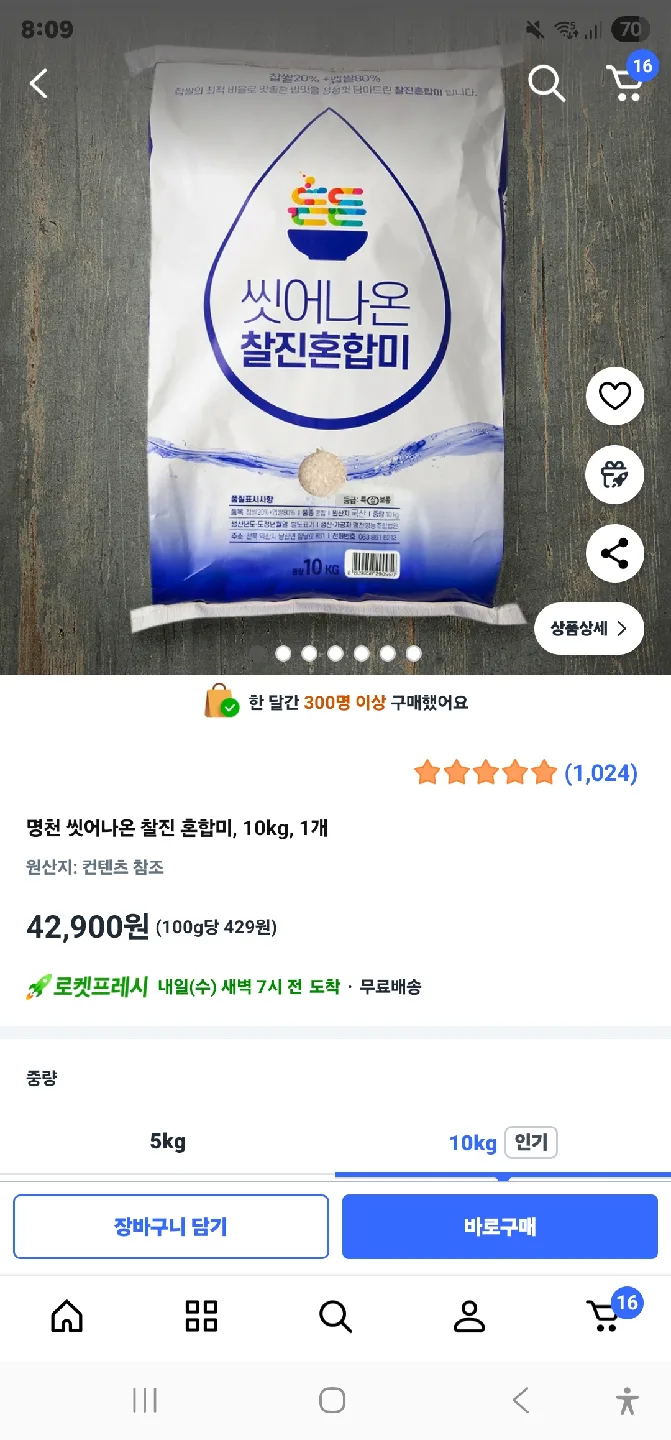Open the cart icon in the top bar
Screen dimensions: 671x1440
[x=626, y=82]
